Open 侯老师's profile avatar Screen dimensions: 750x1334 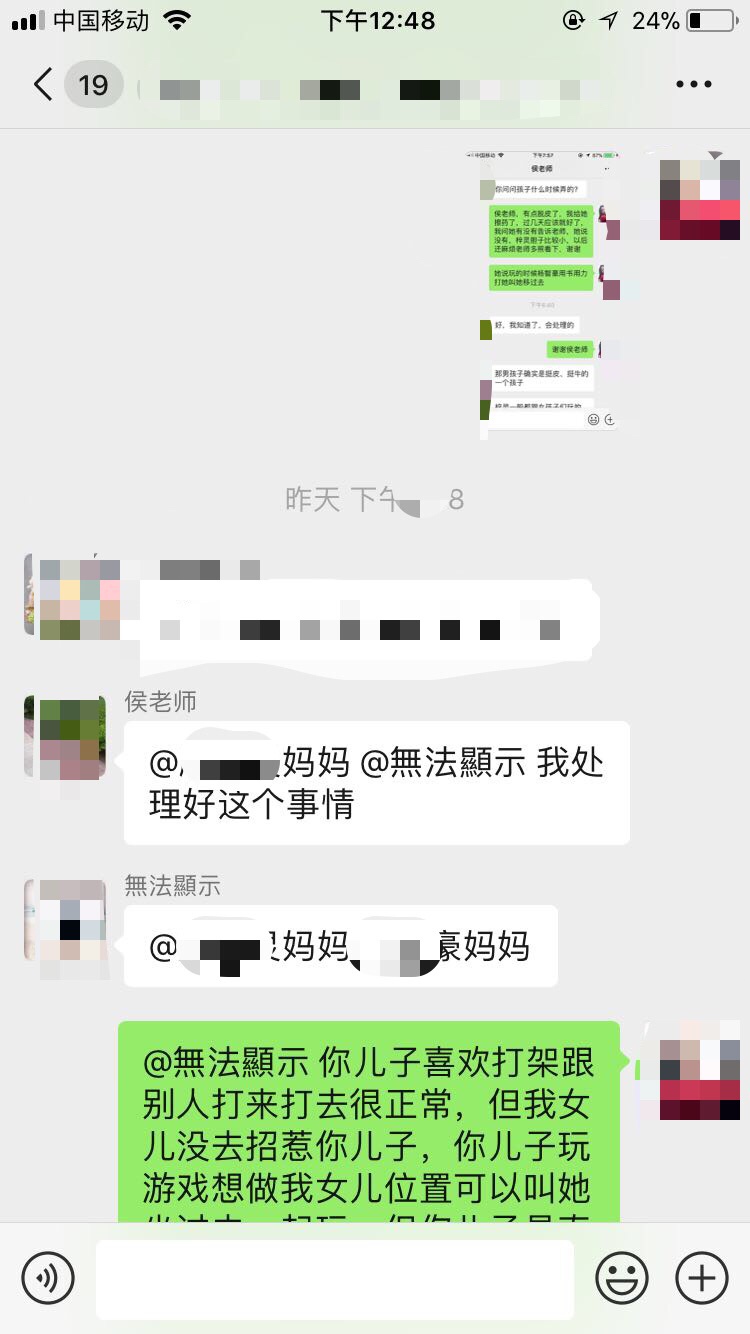(65, 738)
